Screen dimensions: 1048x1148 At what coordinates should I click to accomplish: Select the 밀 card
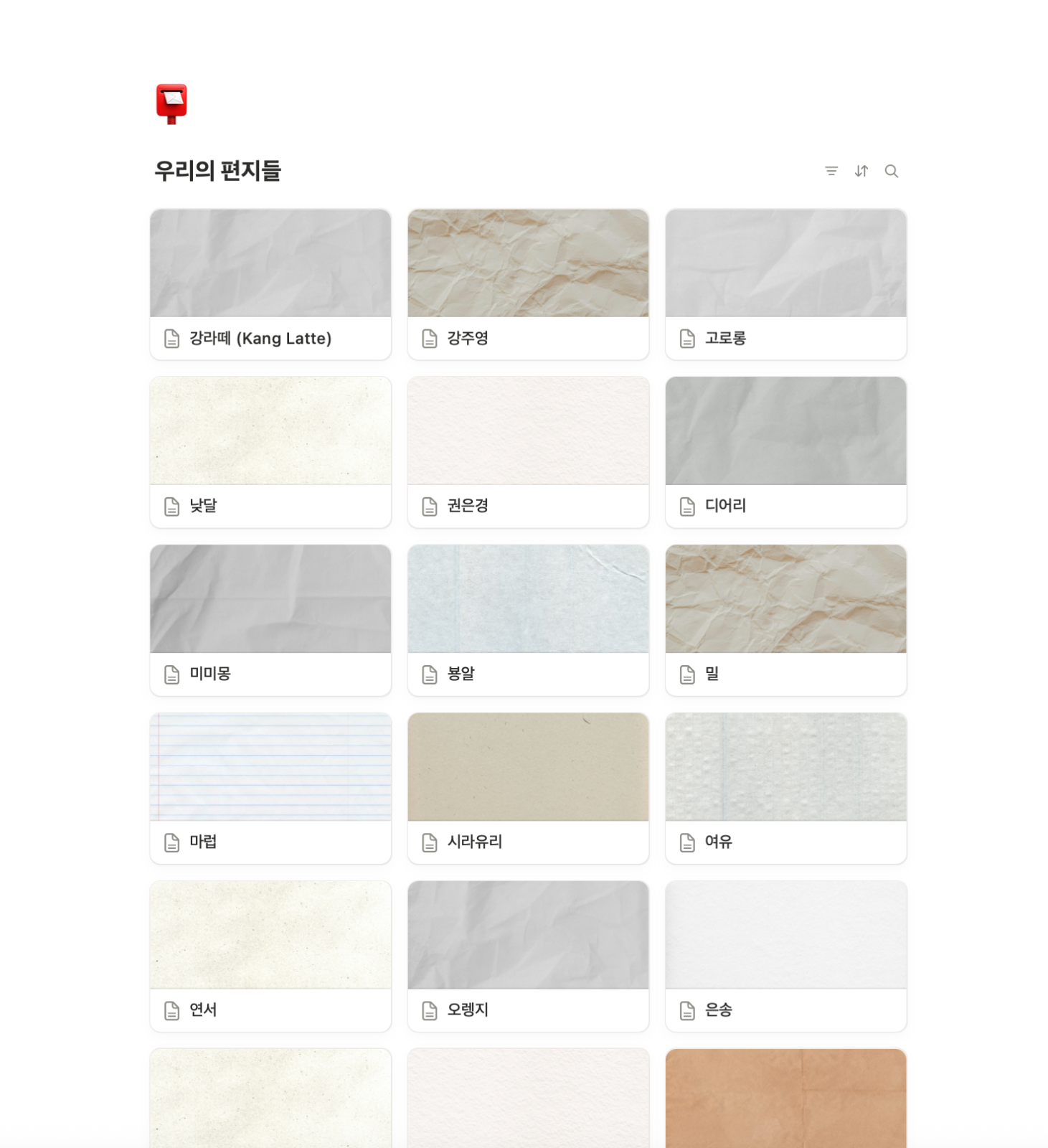coord(785,621)
